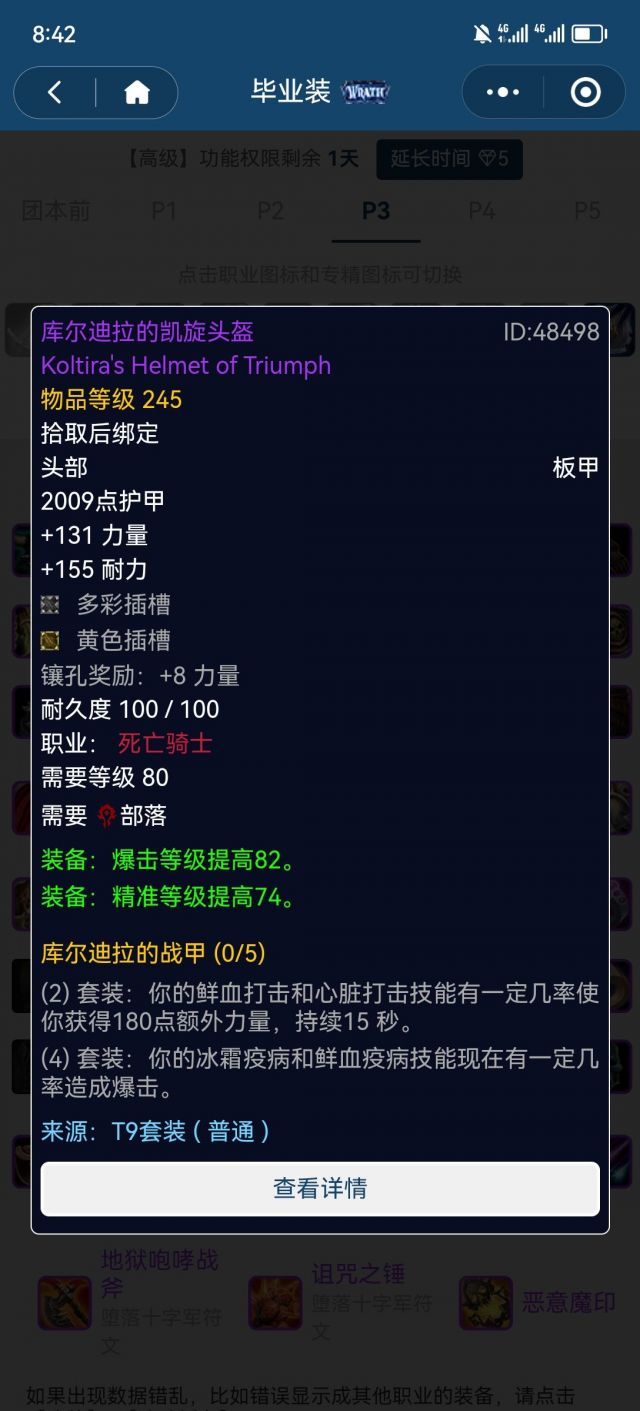Open the 地狱咆哮战斧 item

[159, 1274]
